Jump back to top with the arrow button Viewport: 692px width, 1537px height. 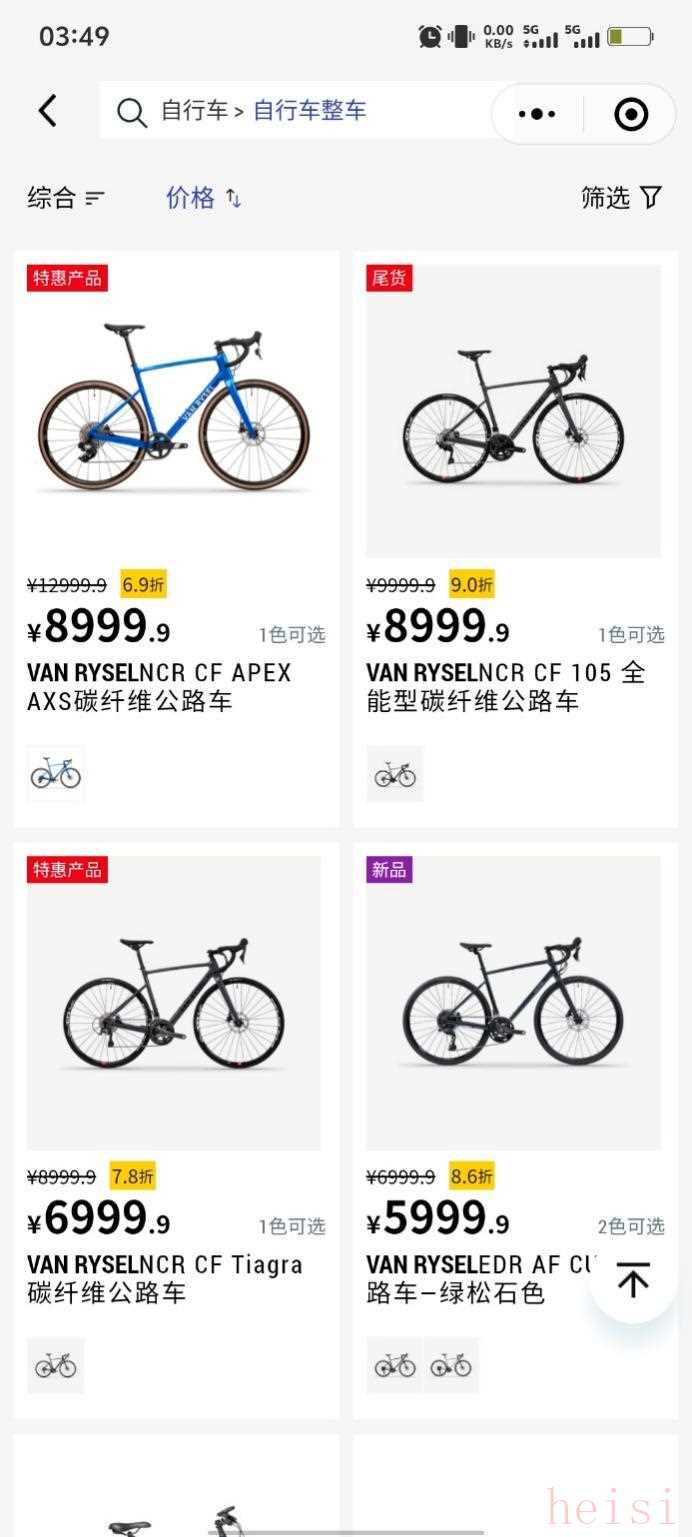633,1279
